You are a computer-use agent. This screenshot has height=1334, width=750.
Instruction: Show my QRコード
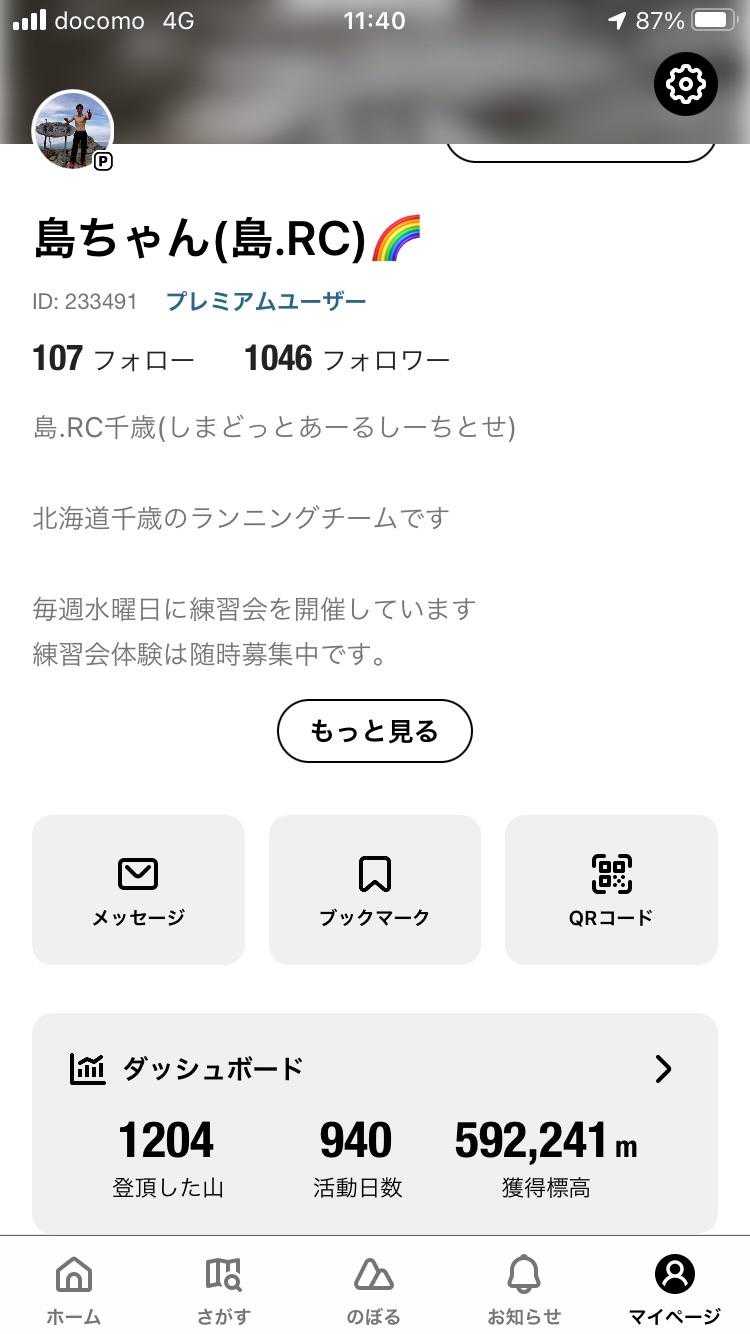click(x=611, y=889)
